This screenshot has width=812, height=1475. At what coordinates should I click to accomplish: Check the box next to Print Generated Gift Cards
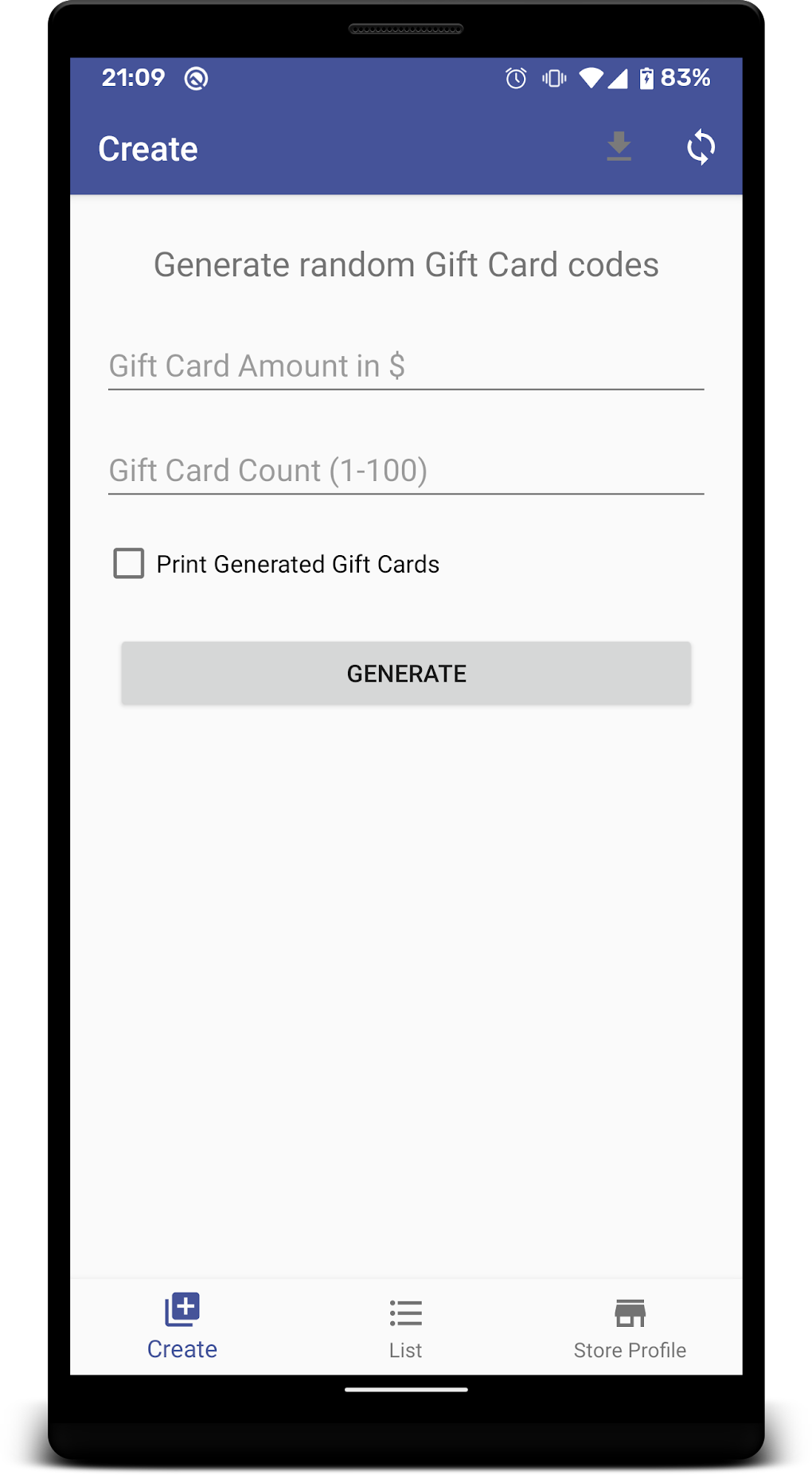(129, 564)
